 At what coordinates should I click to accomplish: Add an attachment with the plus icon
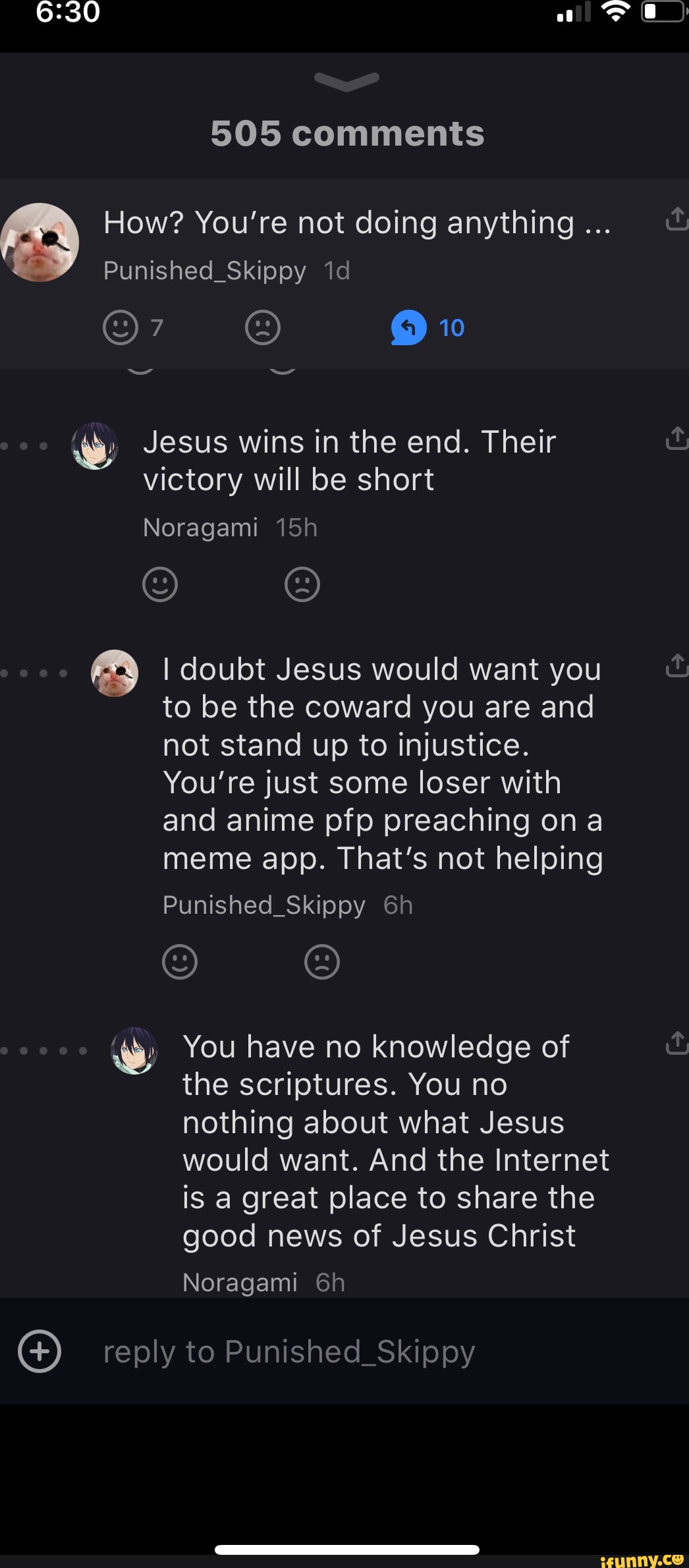40,1351
